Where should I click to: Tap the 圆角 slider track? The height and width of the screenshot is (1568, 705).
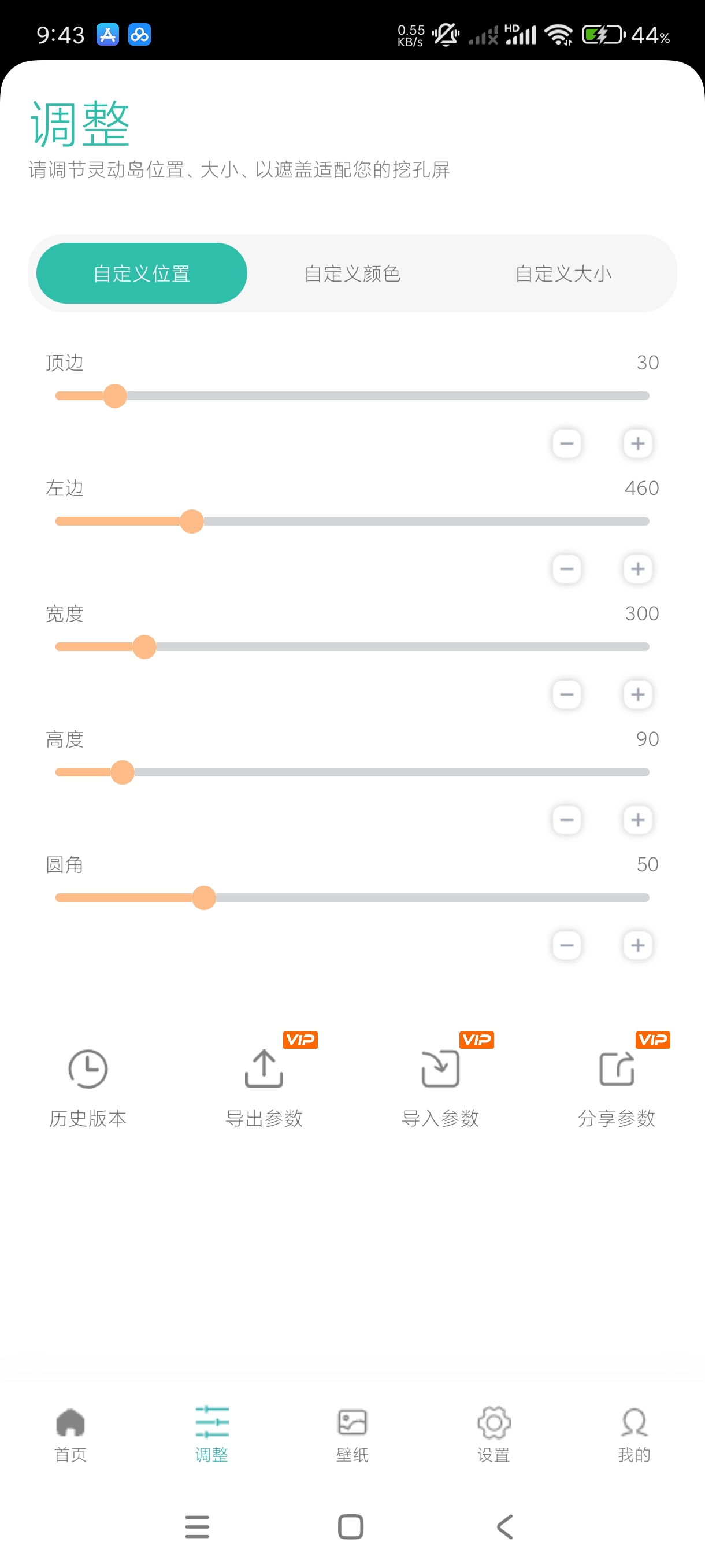426,898
